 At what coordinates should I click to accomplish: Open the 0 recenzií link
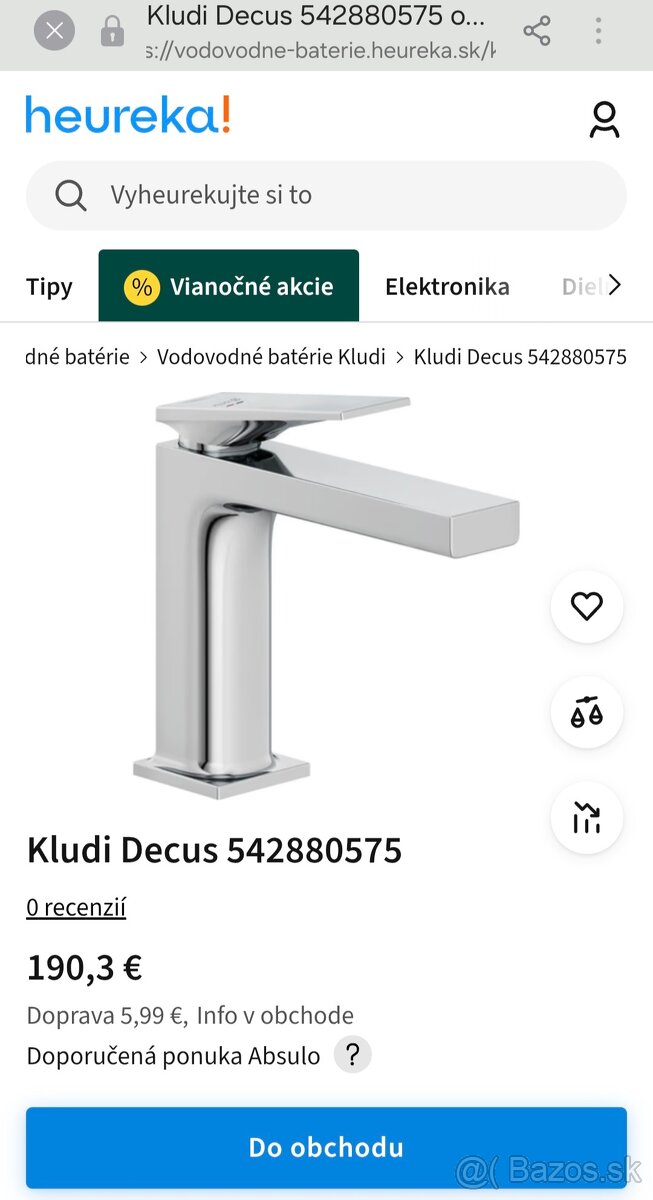pyautogui.click(x=76, y=908)
